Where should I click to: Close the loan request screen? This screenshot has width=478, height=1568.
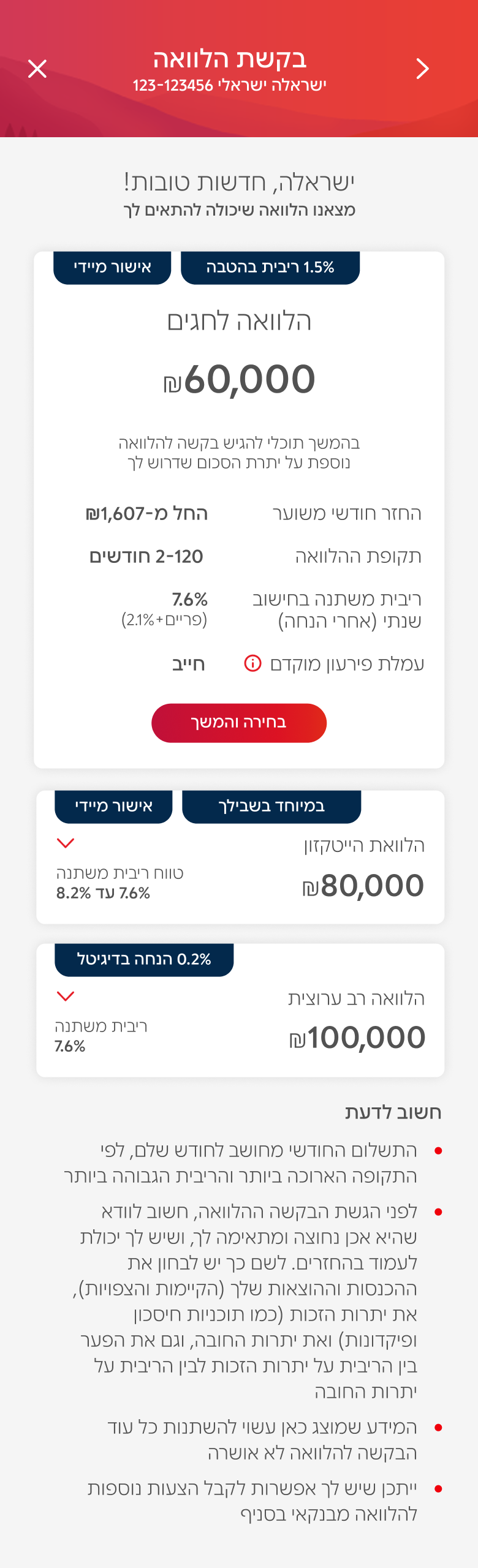click(x=37, y=69)
